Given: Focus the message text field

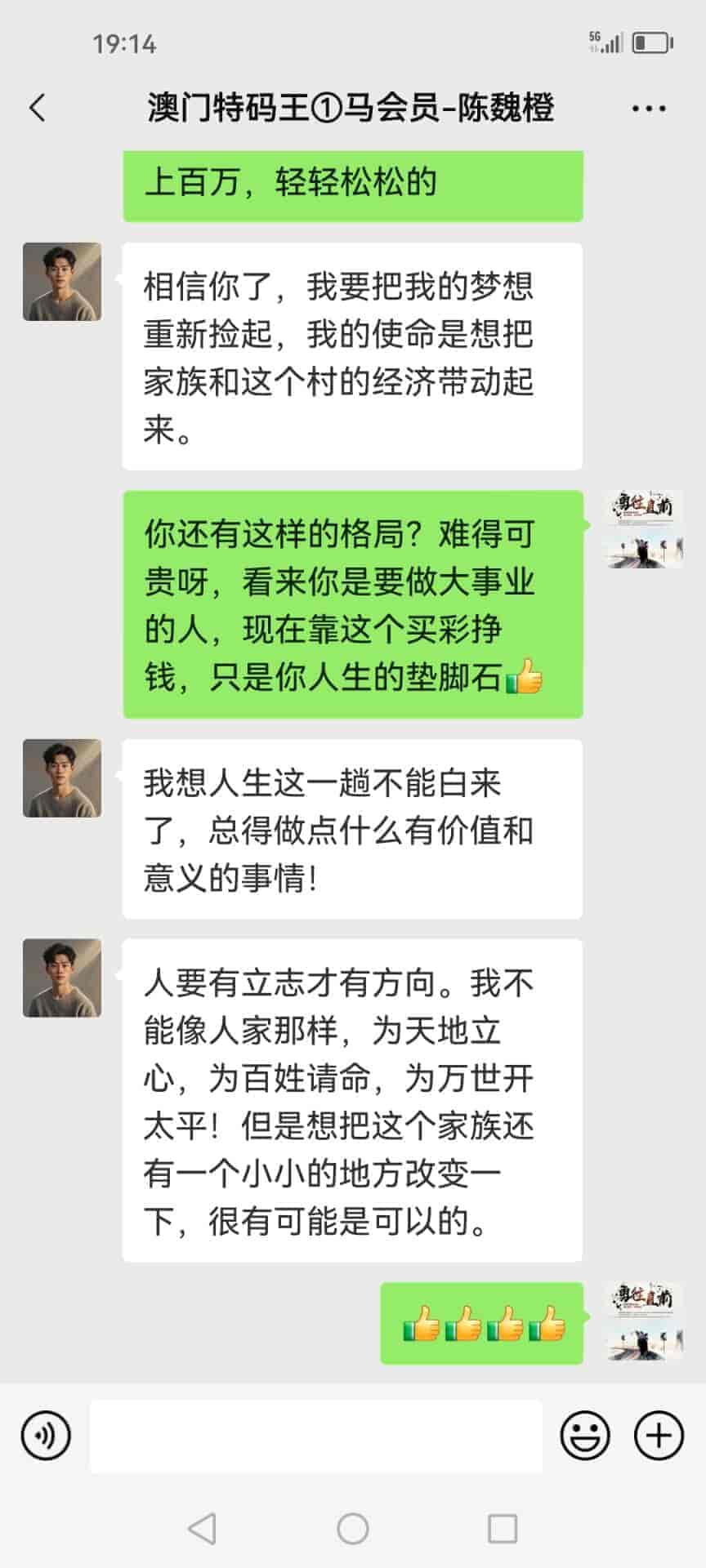Looking at the screenshot, I should tap(315, 1435).
